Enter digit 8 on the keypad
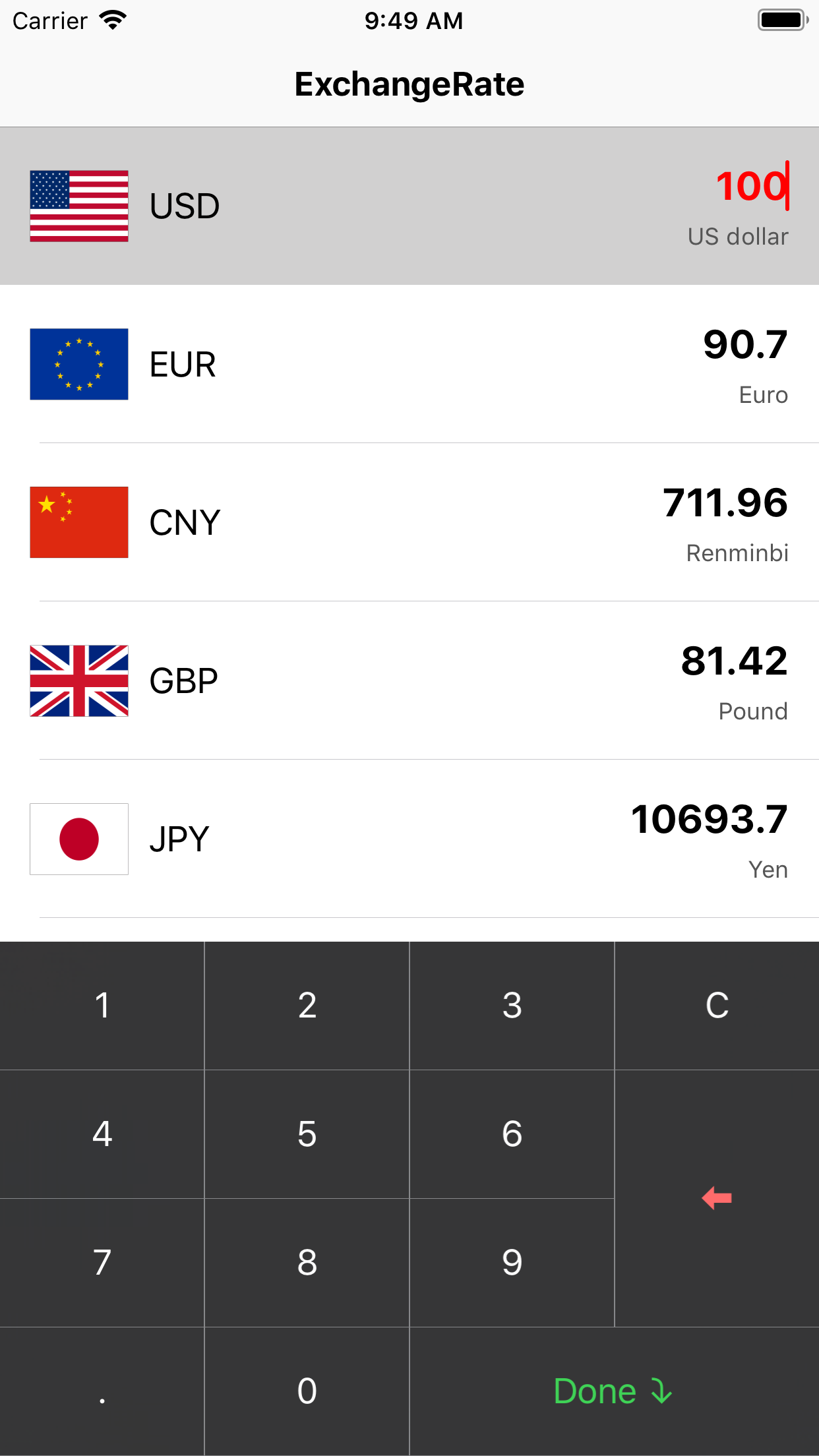 (307, 1263)
